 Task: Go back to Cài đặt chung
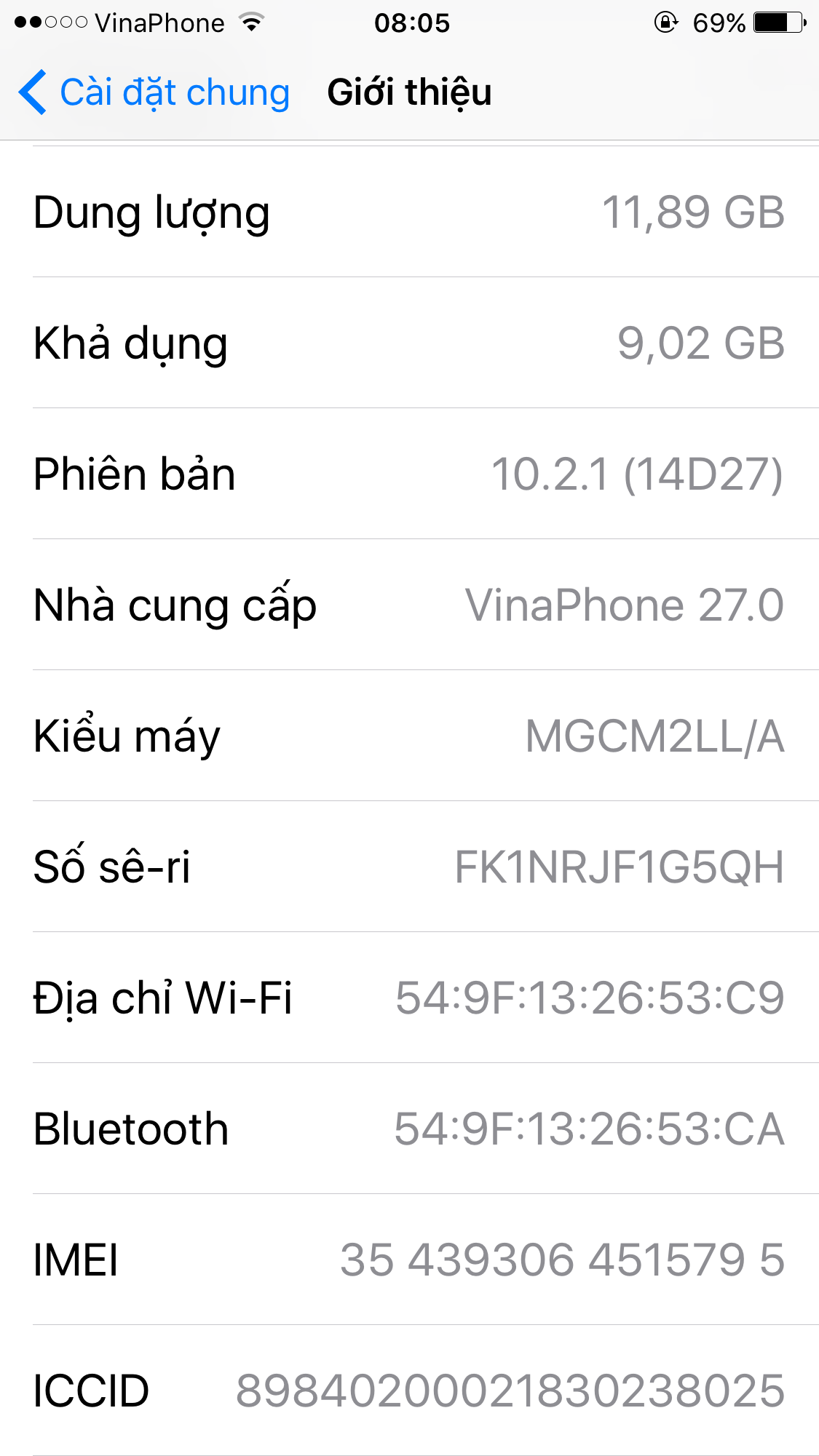(154, 93)
